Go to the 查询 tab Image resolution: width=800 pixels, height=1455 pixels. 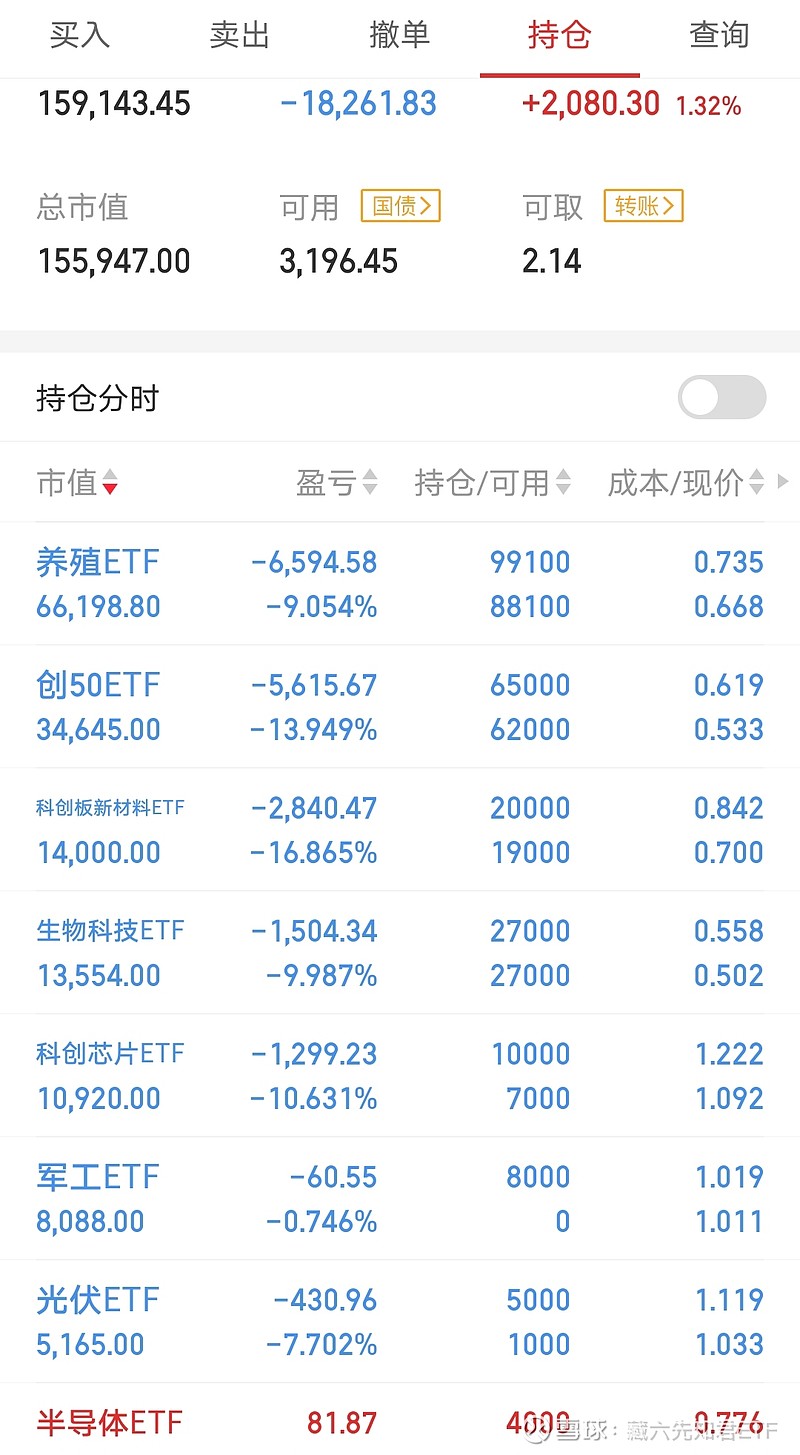coord(720,35)
